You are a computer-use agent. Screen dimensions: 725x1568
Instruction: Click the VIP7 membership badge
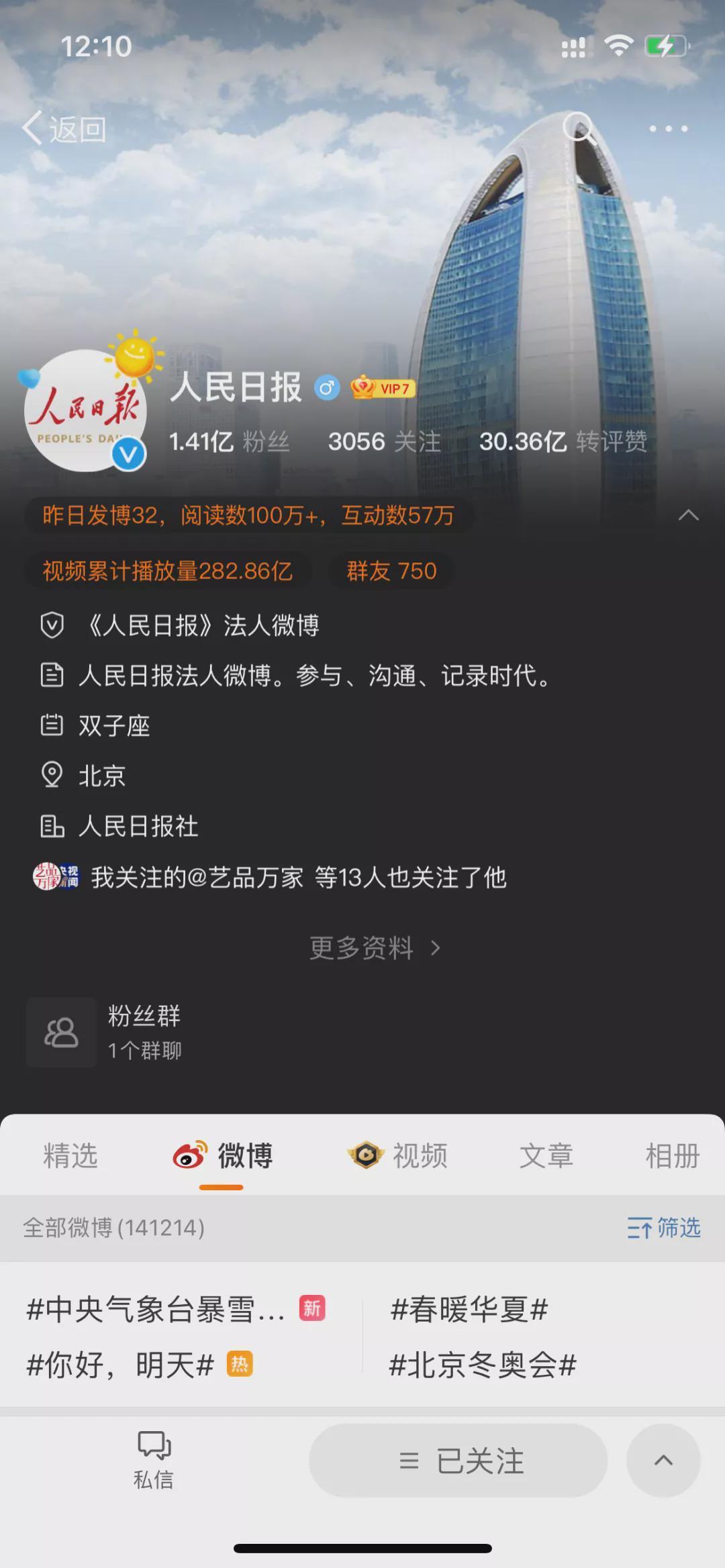(380, 388)
